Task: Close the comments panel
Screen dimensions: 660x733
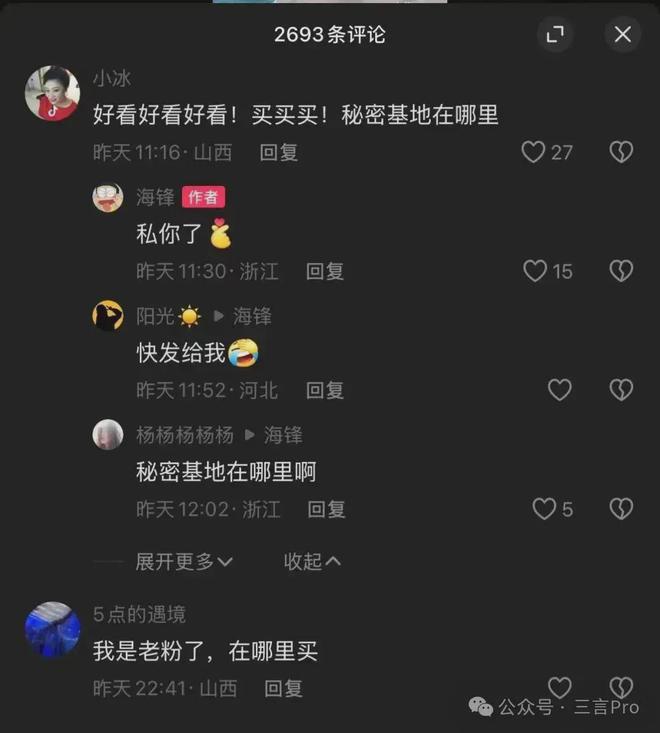Action: tap(622, 35)
